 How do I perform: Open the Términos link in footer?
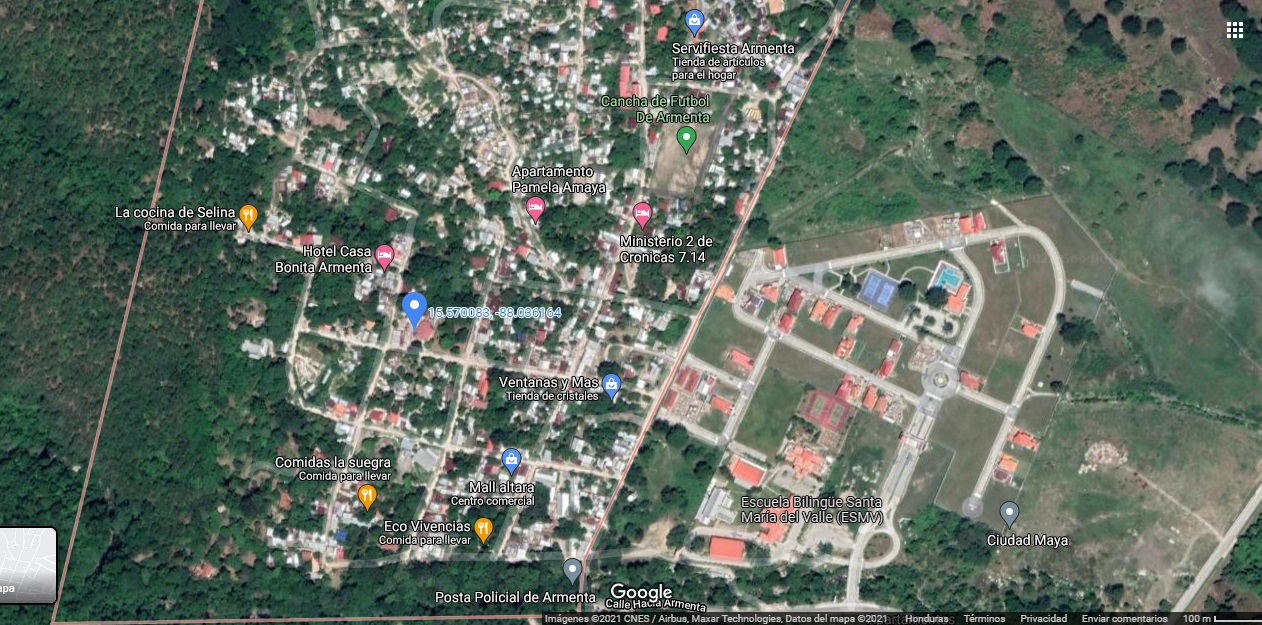pos(984,619)
